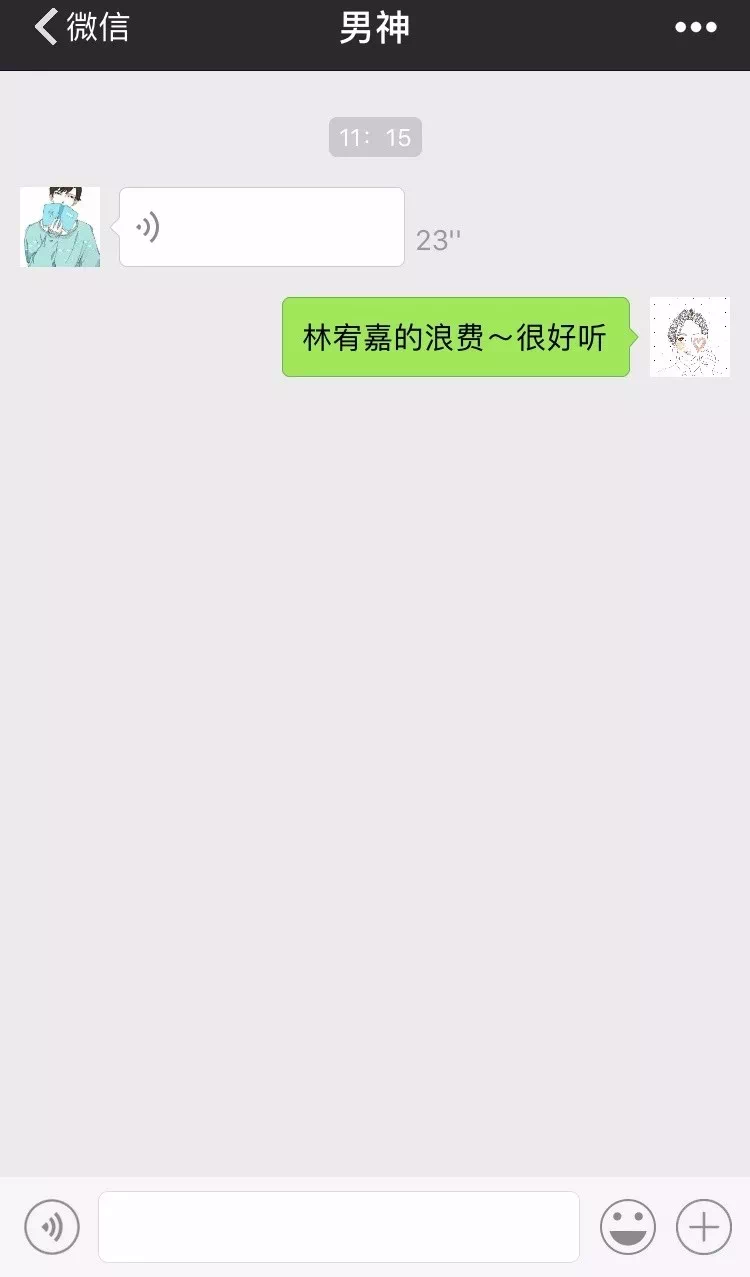Image resolution: width=750 pixels, height=1277 pixels.
Task: Open the emoji sticker panel
Action: 628,1226
